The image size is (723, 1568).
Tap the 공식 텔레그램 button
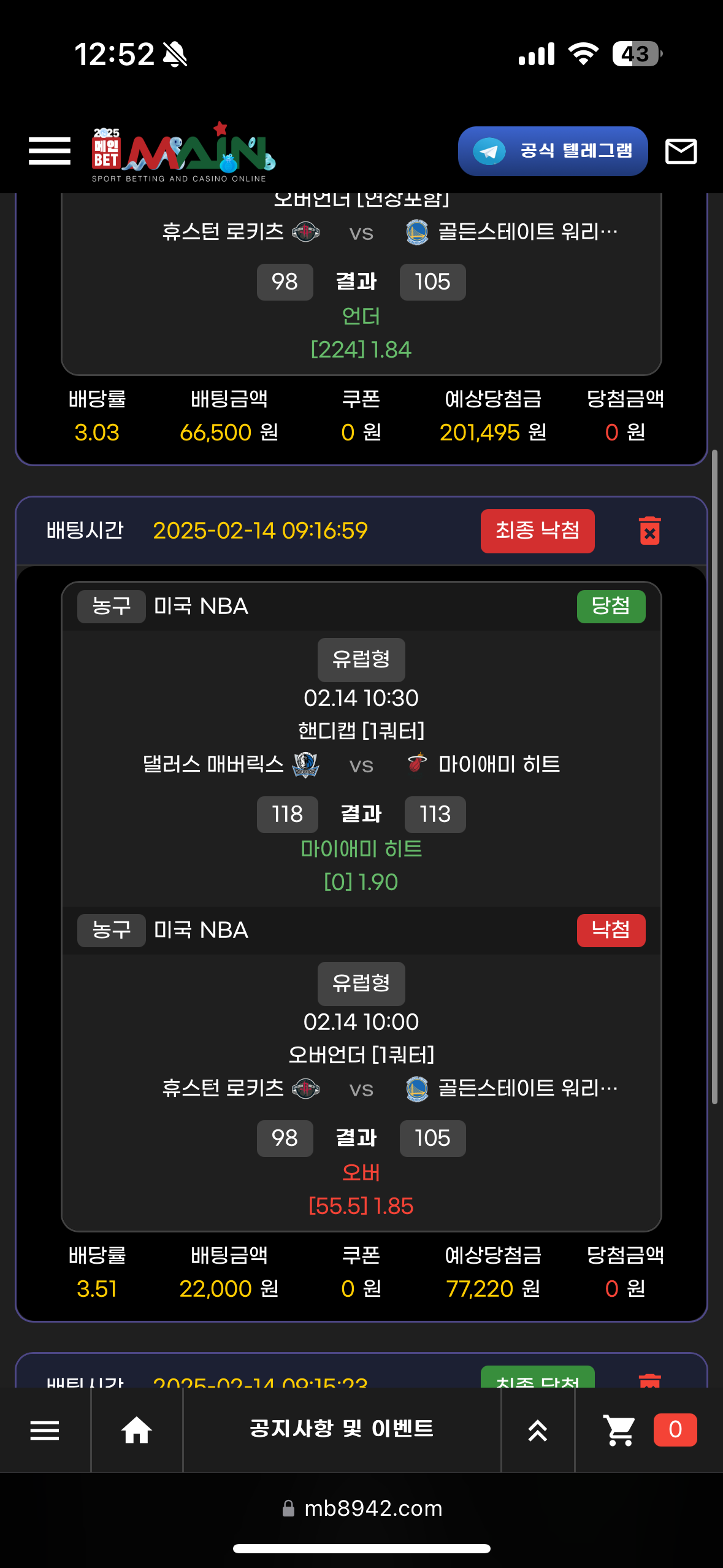coord(553,151)
